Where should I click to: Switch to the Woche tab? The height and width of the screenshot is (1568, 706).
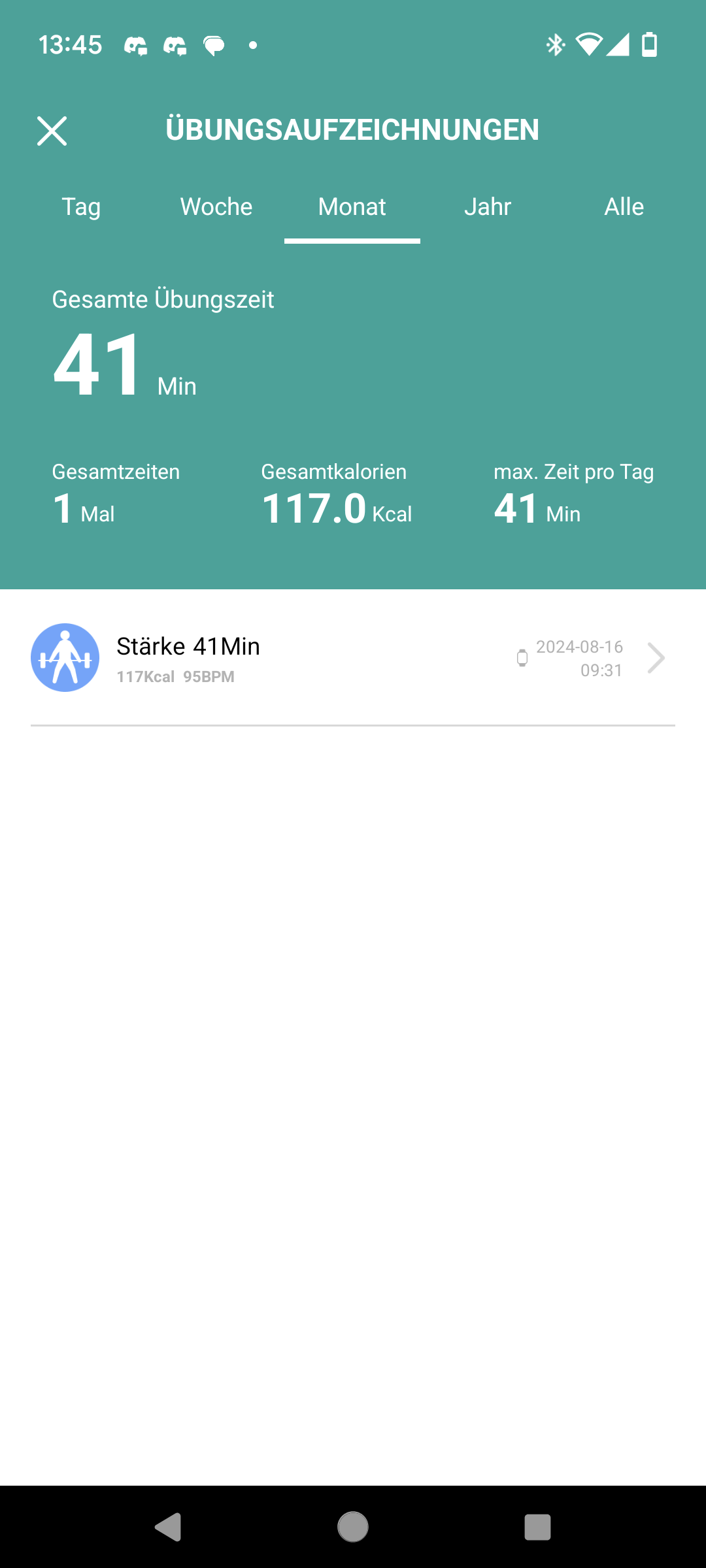tap(216, 207)
